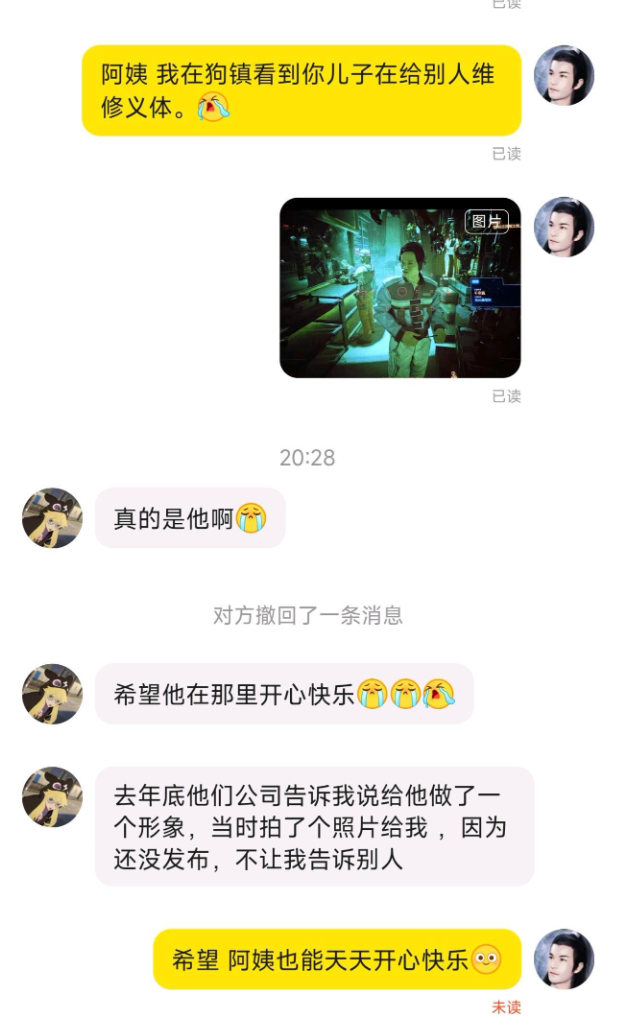This screenshot has width=618, height=1029.
Task: Tap own avatar next to 阿姨 我在狗镇 message
Action: 564,75
